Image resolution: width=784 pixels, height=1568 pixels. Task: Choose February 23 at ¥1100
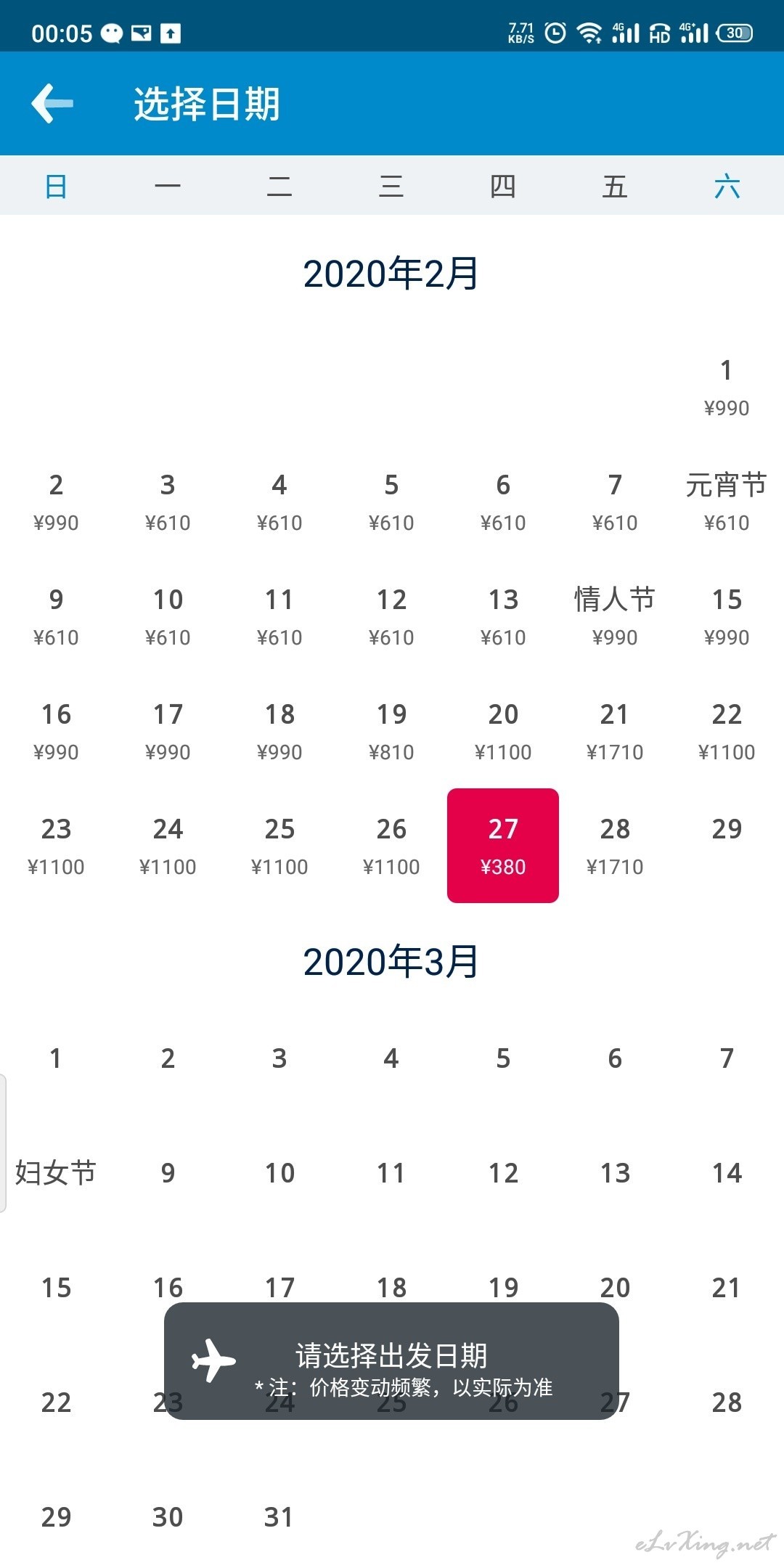click(x=56, y=846)
